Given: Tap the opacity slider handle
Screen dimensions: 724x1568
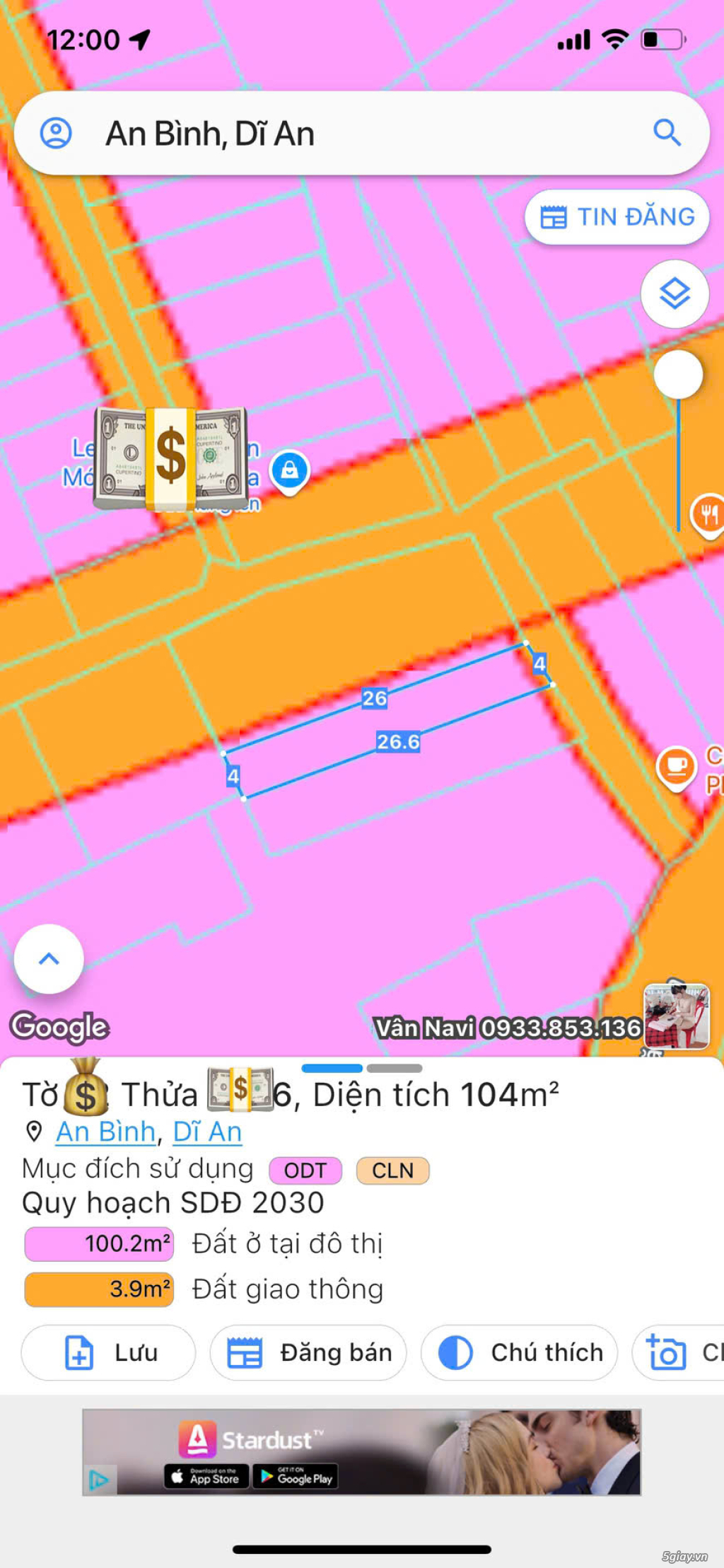Looking at the screenshot, I should (678, 374).
